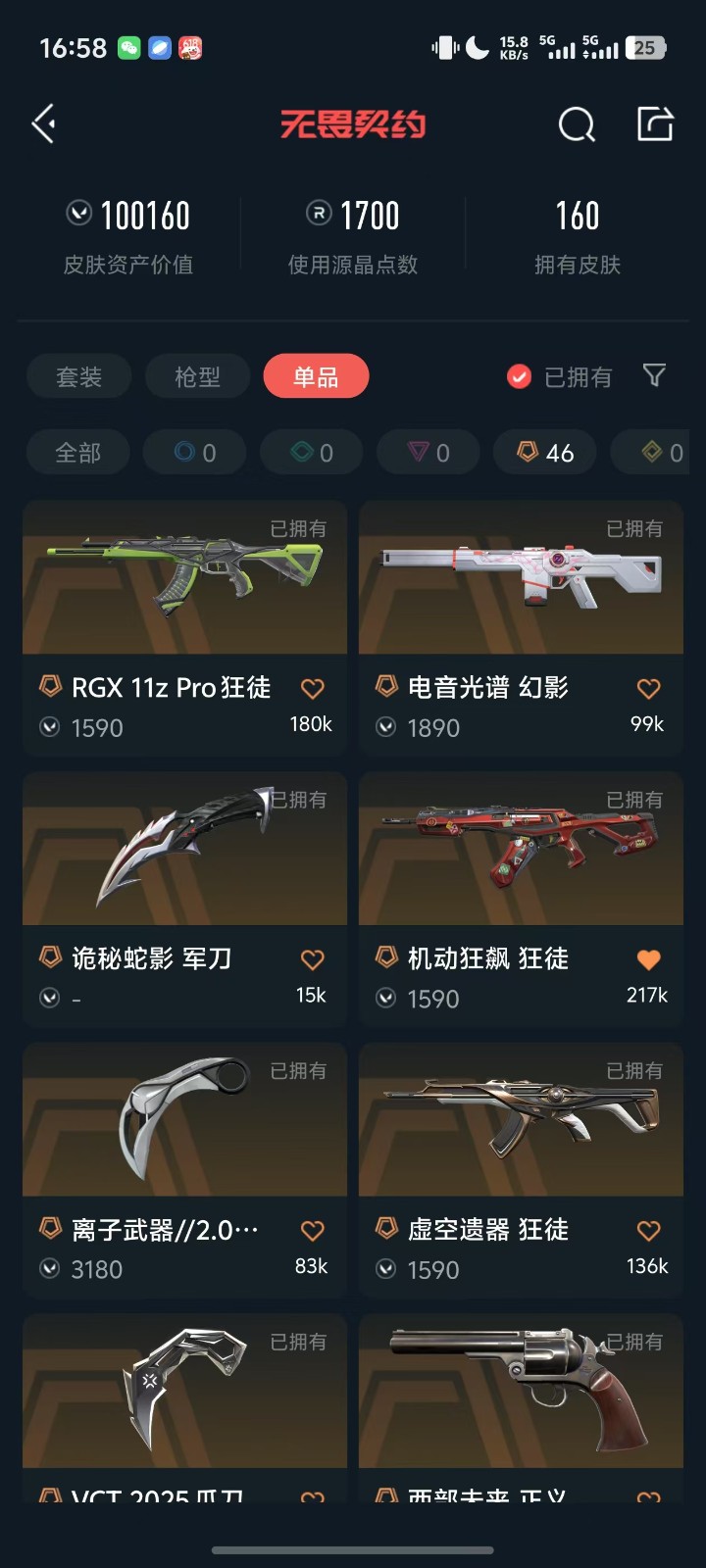
Task: Filter by the tier chip showing 46
Action: 545,453
